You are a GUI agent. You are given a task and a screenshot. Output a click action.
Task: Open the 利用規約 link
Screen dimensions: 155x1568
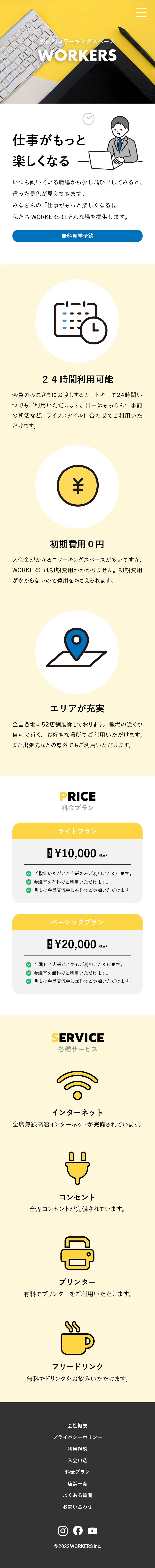(77, 1449)
